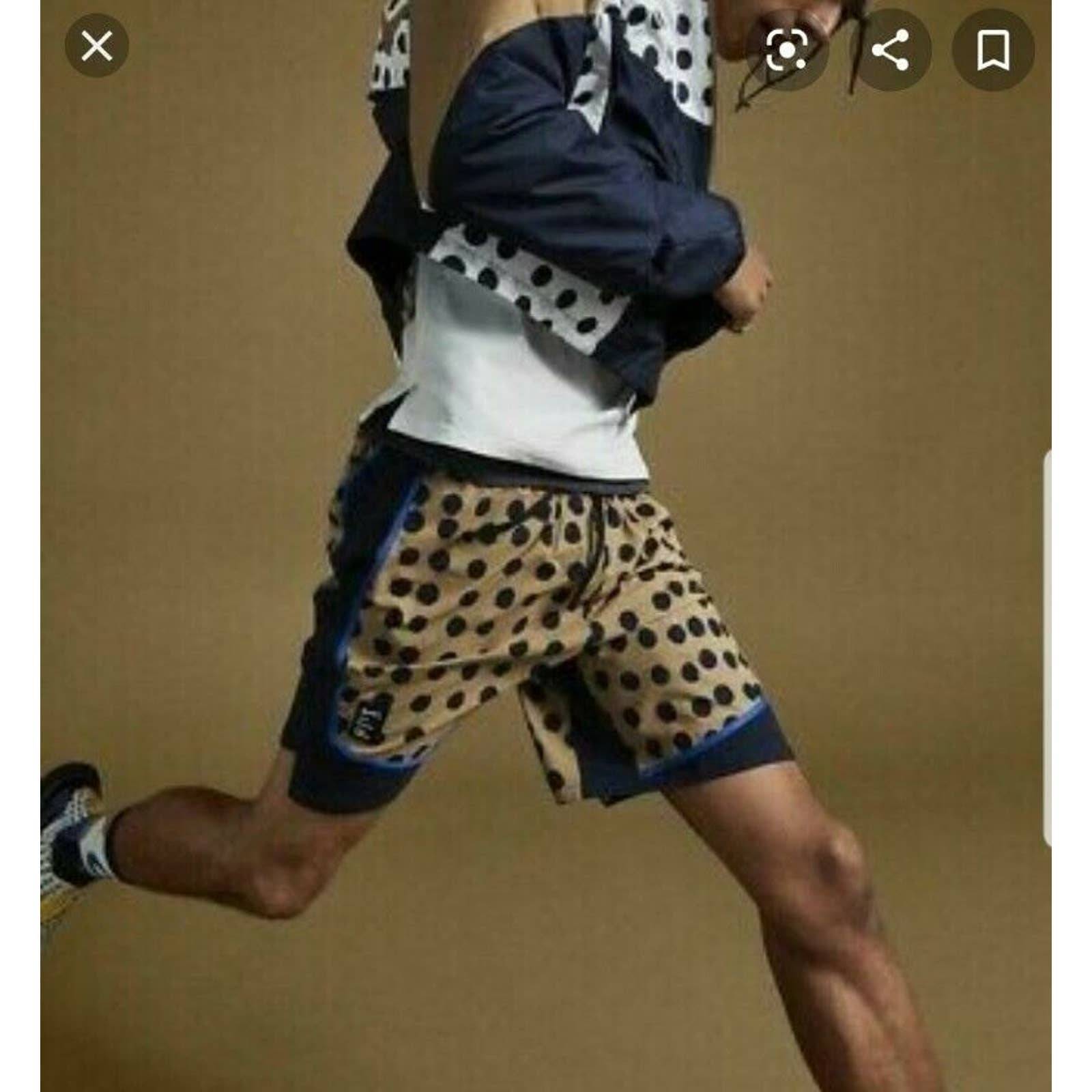Search this image with Lens
Image resolution: width=1092 pixels, height=1092 pixels.
coord(786,50)
